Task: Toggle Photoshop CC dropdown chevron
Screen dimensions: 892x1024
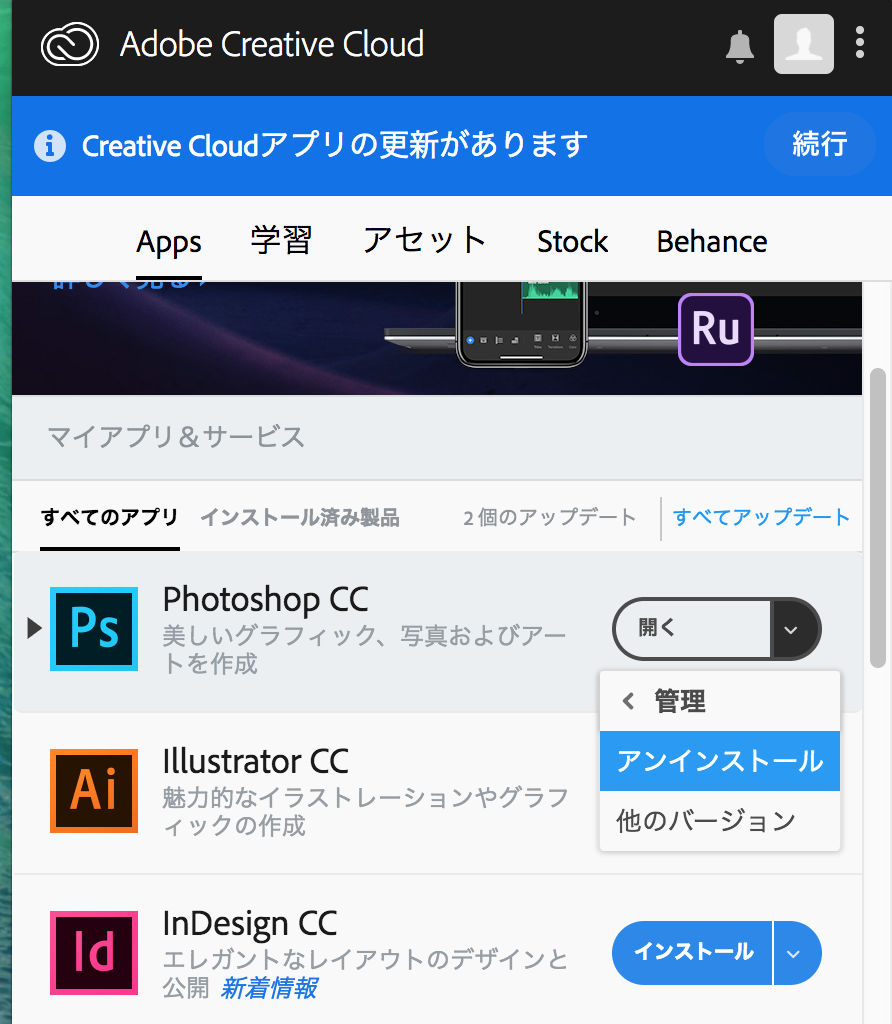Action: click(792, 629)
